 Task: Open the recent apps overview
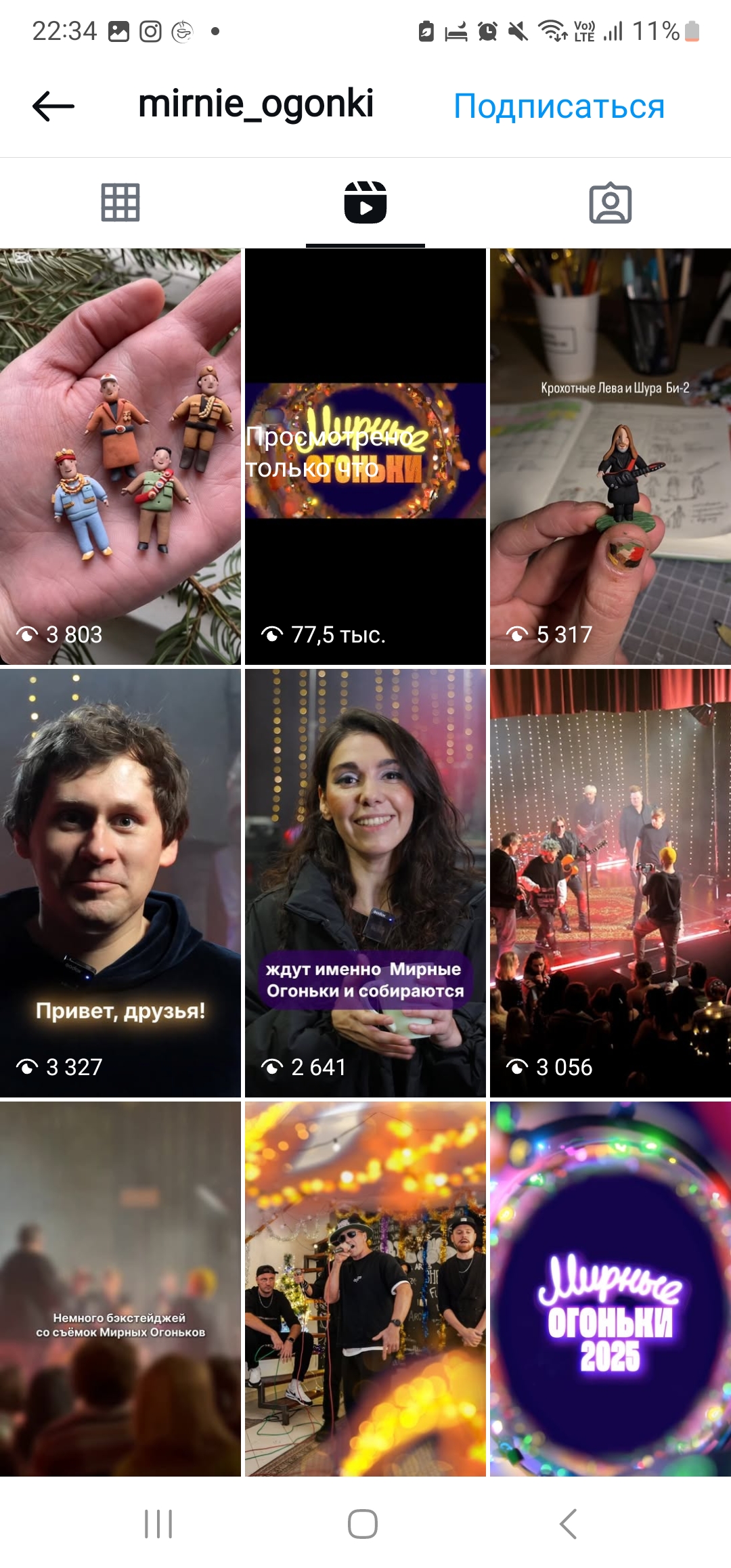pyautogui.click(x=158, y=1524)
